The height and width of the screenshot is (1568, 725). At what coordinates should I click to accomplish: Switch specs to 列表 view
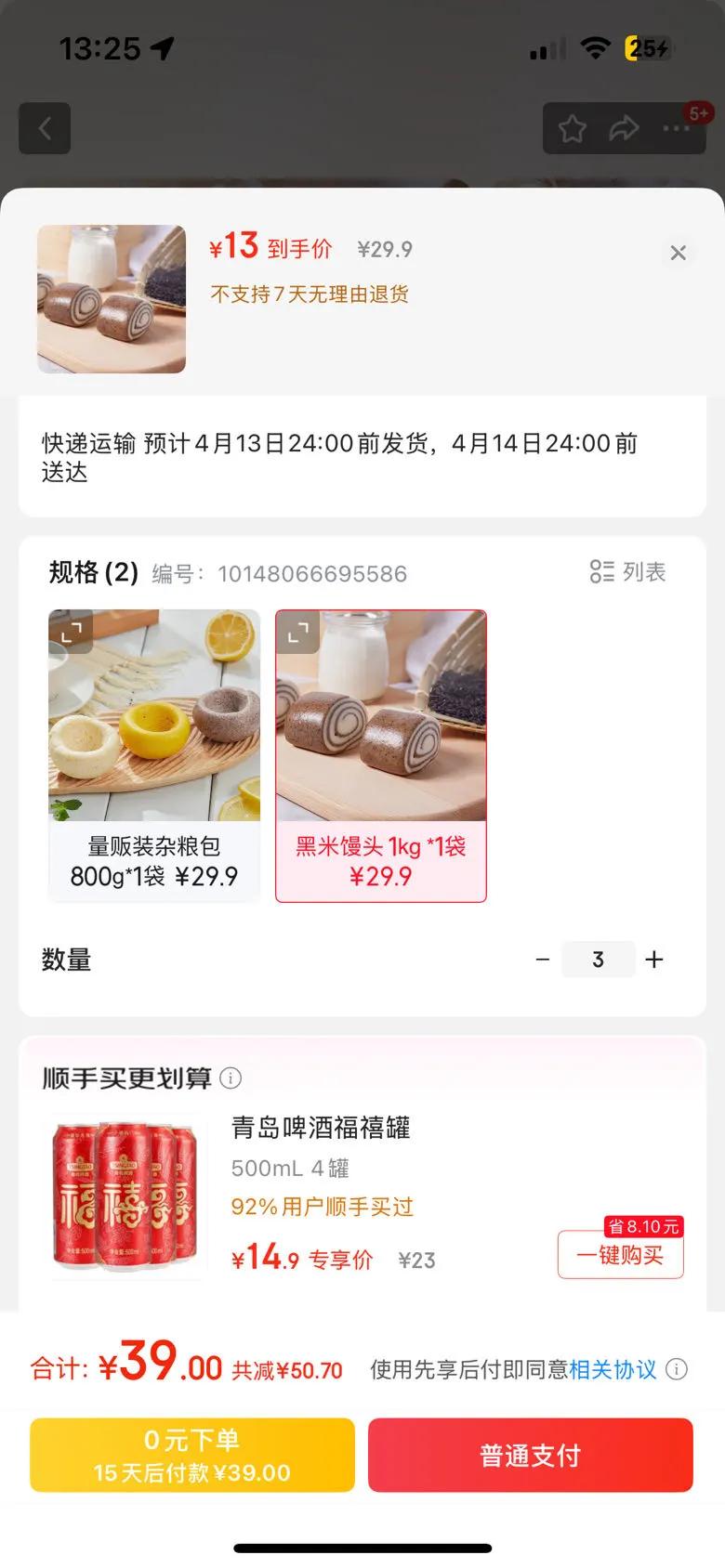click(x=628, y=572)
